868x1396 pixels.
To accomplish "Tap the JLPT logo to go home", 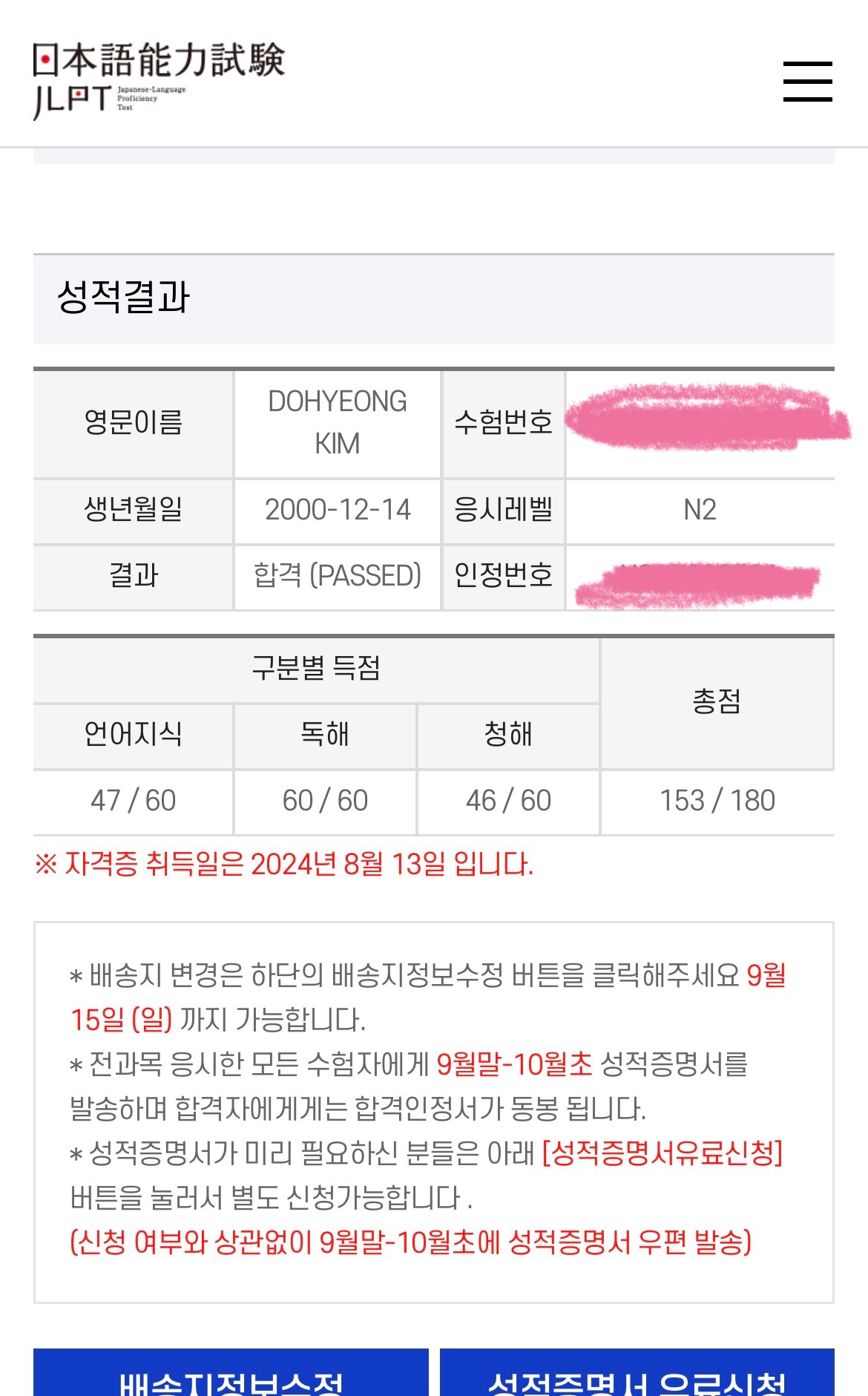I will point(159,79).
